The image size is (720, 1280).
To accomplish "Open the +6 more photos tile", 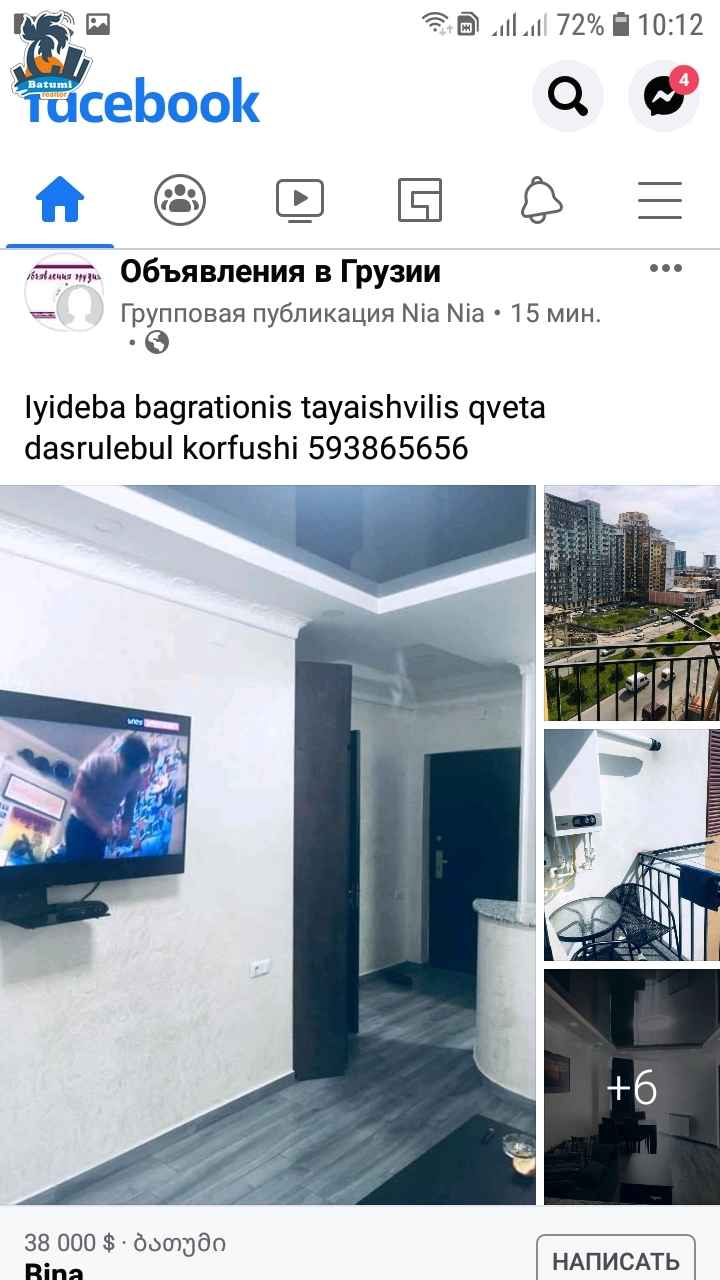I will click(x=632, y=1087).
